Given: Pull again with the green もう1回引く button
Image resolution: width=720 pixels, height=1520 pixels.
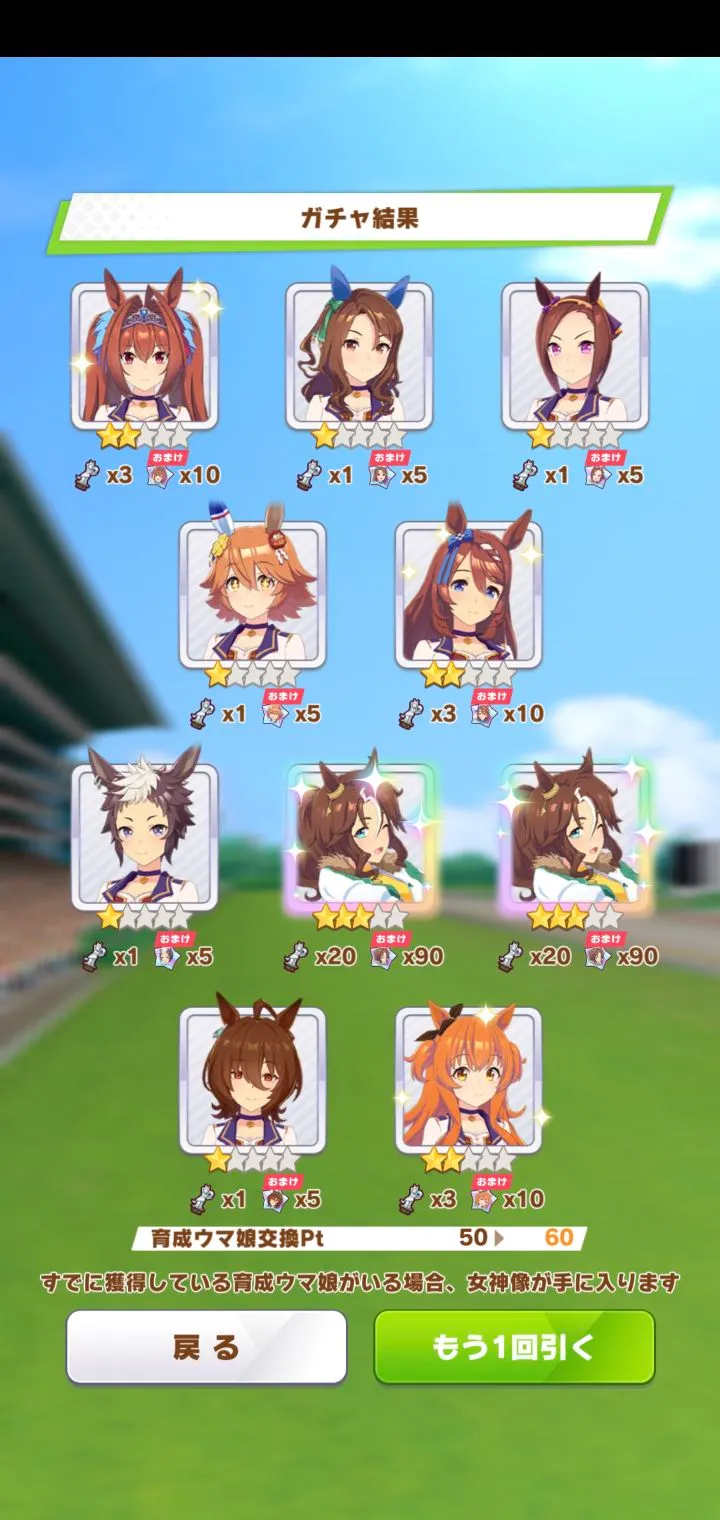Looking at the screenshot, I should coord(514,1347).
